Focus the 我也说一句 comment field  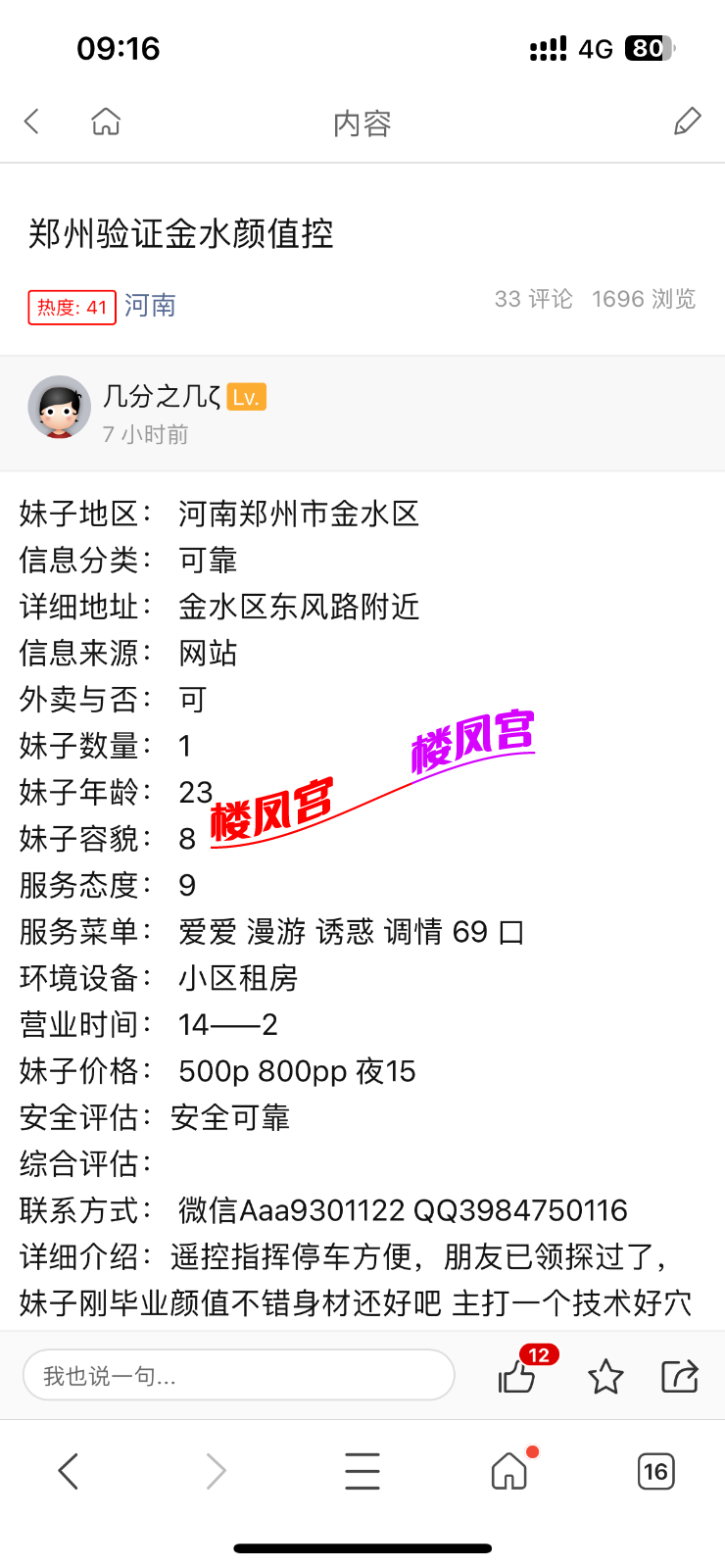238,1376
